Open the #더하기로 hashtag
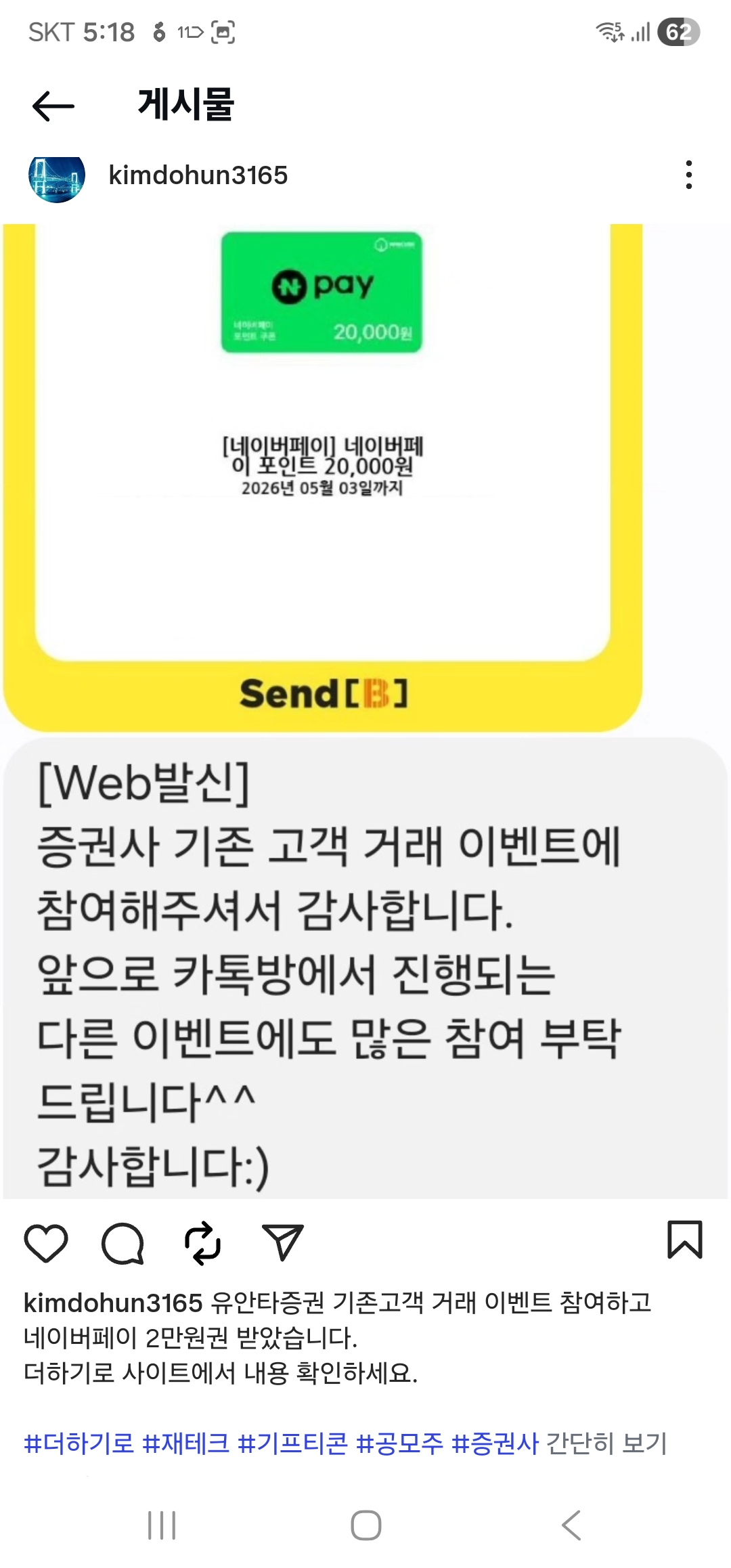The image size is (731, 1568). coord(79,1443)
